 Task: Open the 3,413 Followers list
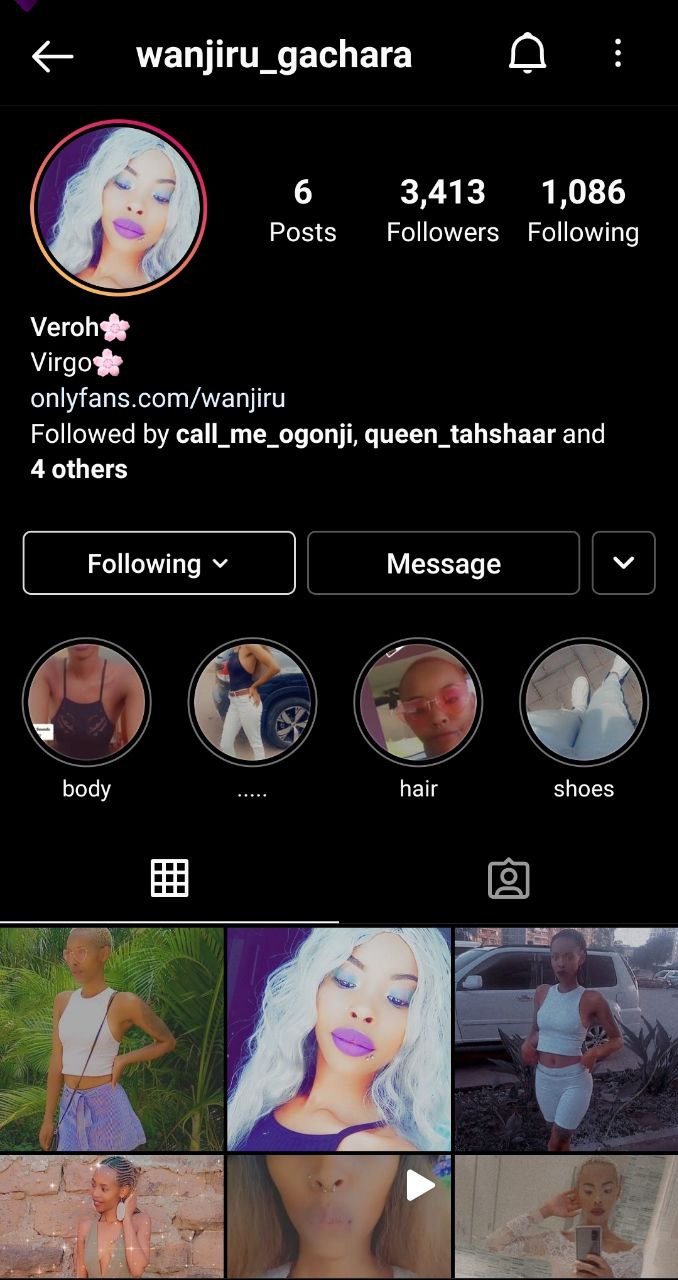[x=442, y=210]
